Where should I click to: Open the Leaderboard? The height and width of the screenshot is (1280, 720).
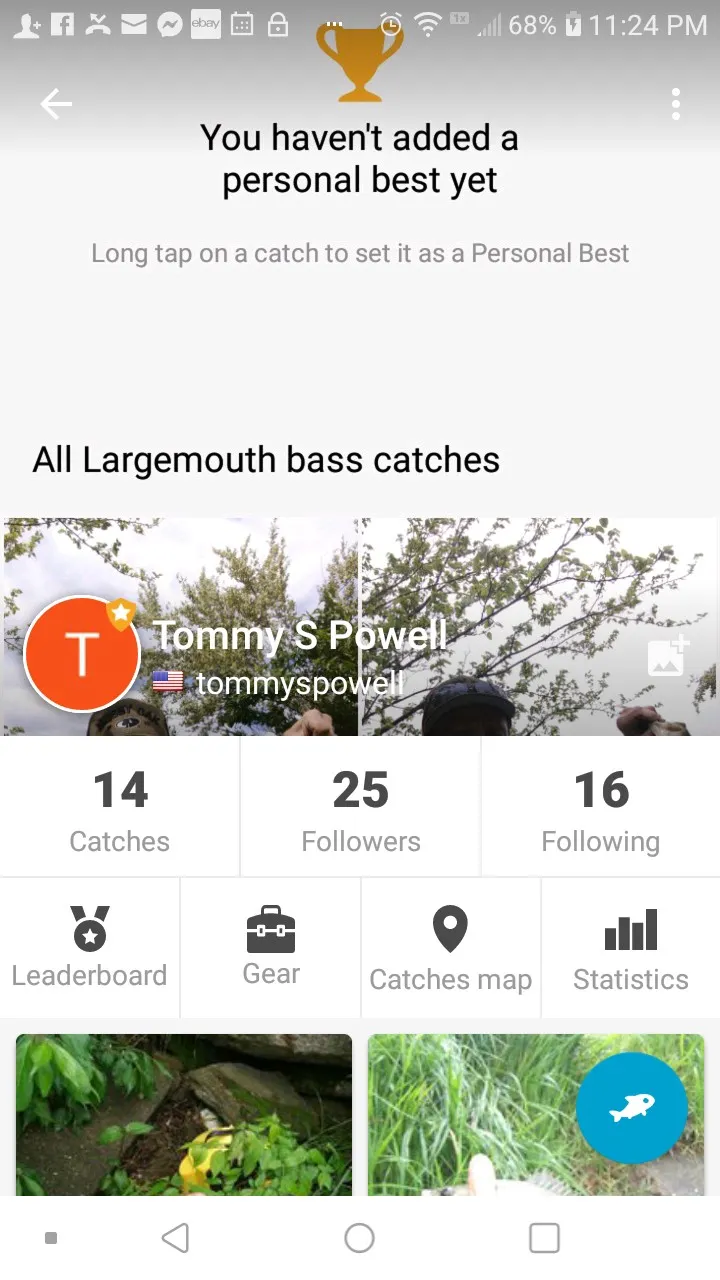coord(90,948)
